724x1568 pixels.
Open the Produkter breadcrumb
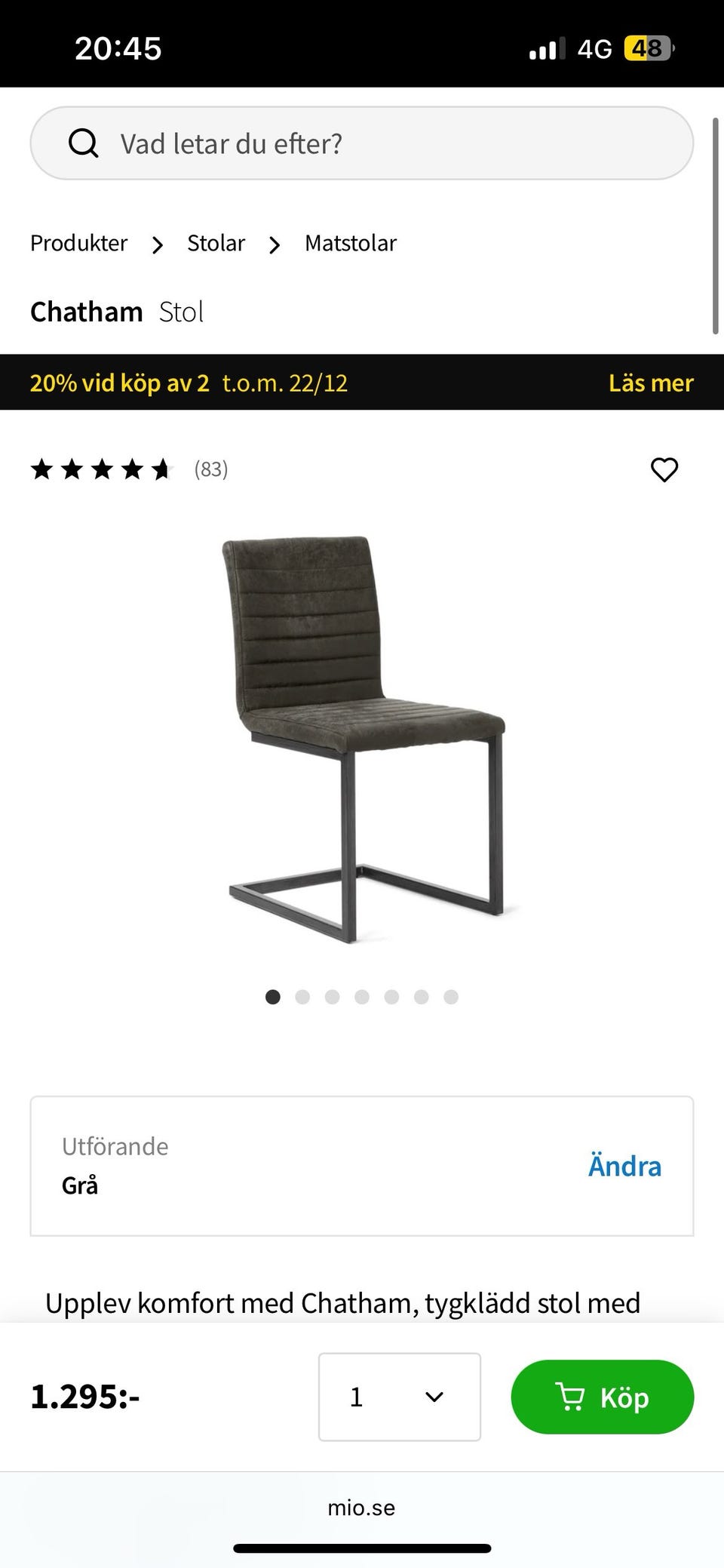point(79,243)
